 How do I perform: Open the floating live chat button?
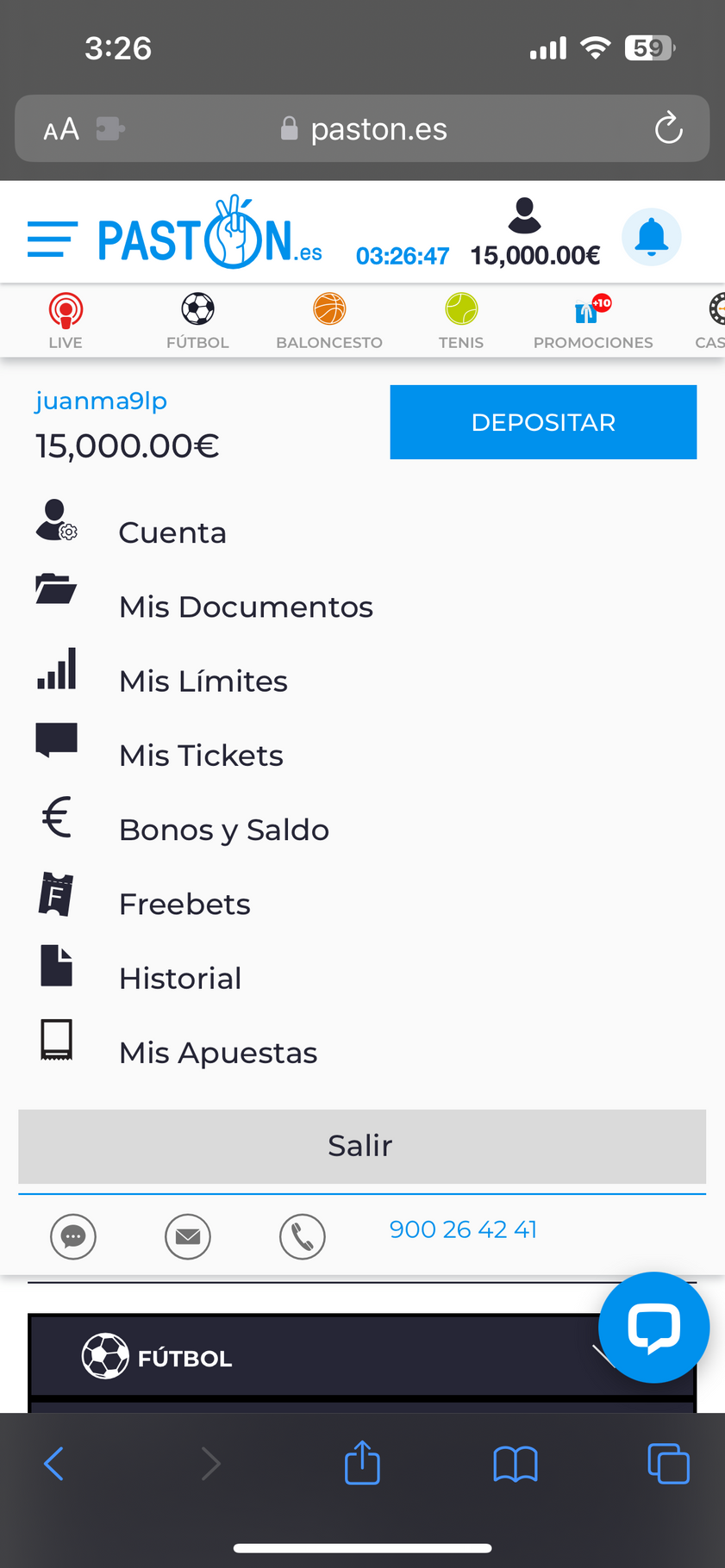[654, 1327]
